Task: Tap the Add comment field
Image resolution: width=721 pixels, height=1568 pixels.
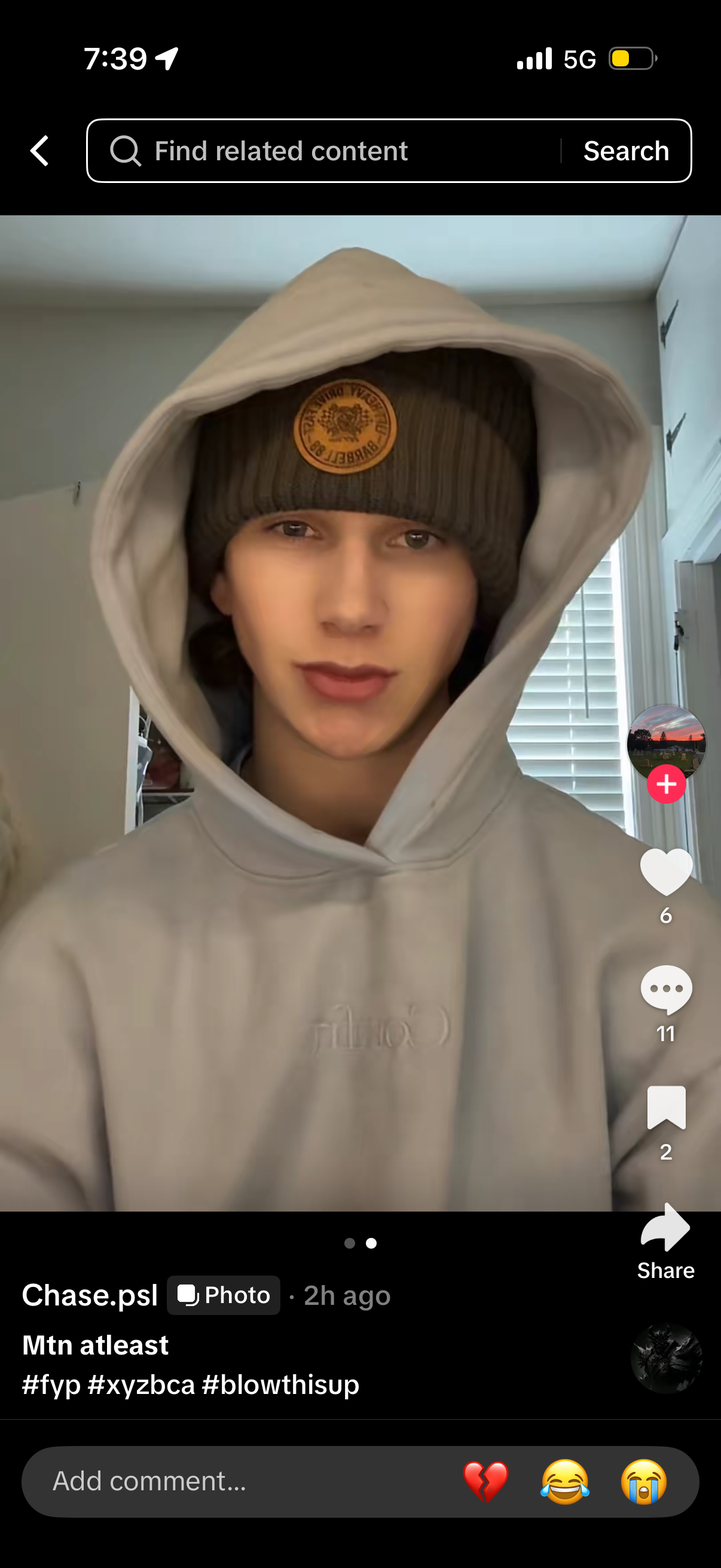Action: [x=231, y=1481]
